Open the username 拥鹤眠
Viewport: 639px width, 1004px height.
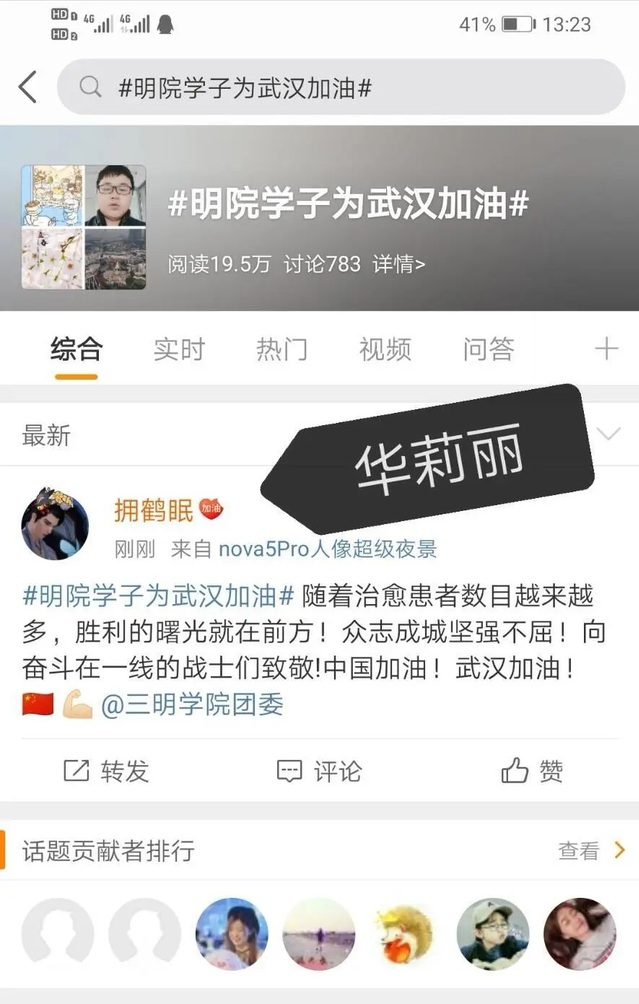click(153, 510)
